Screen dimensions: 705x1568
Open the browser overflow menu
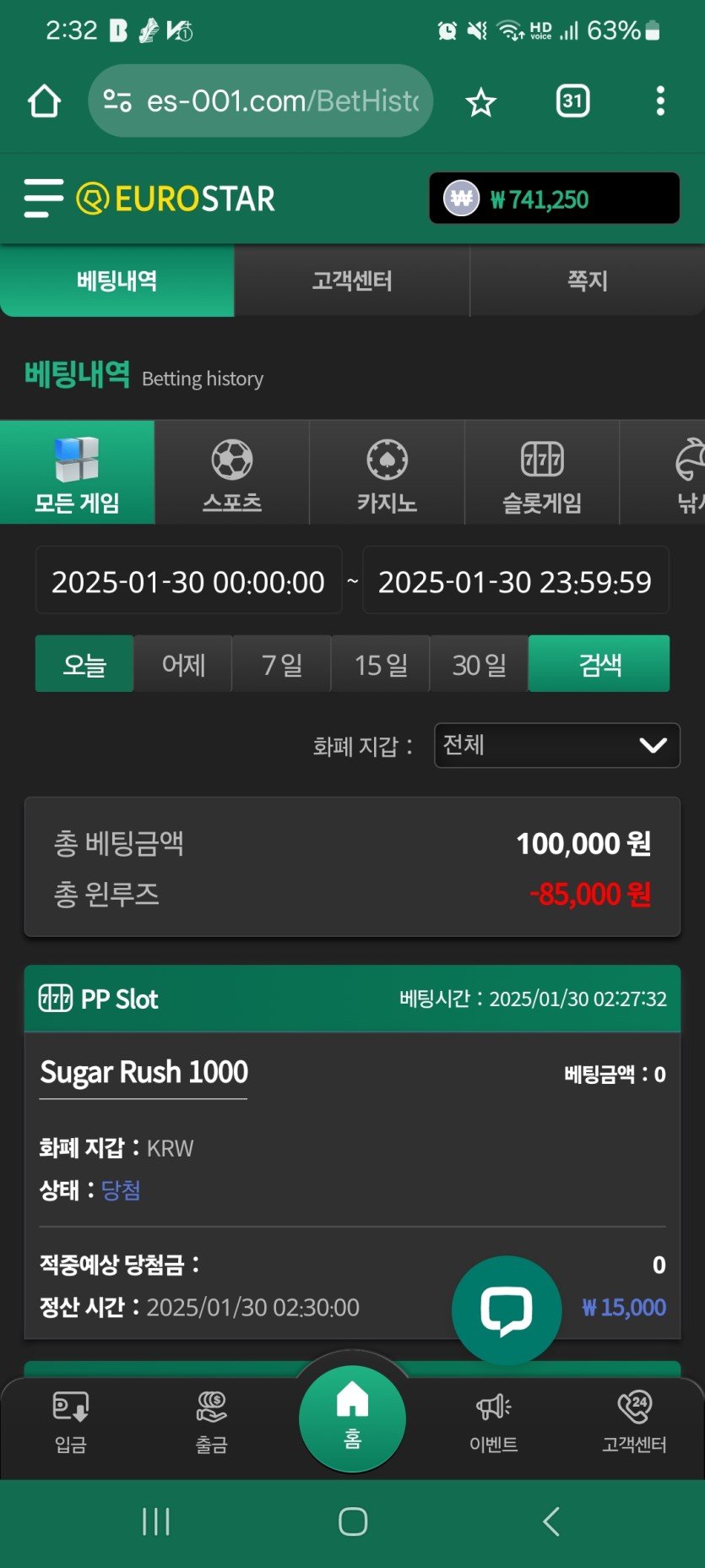click(660, 101)
